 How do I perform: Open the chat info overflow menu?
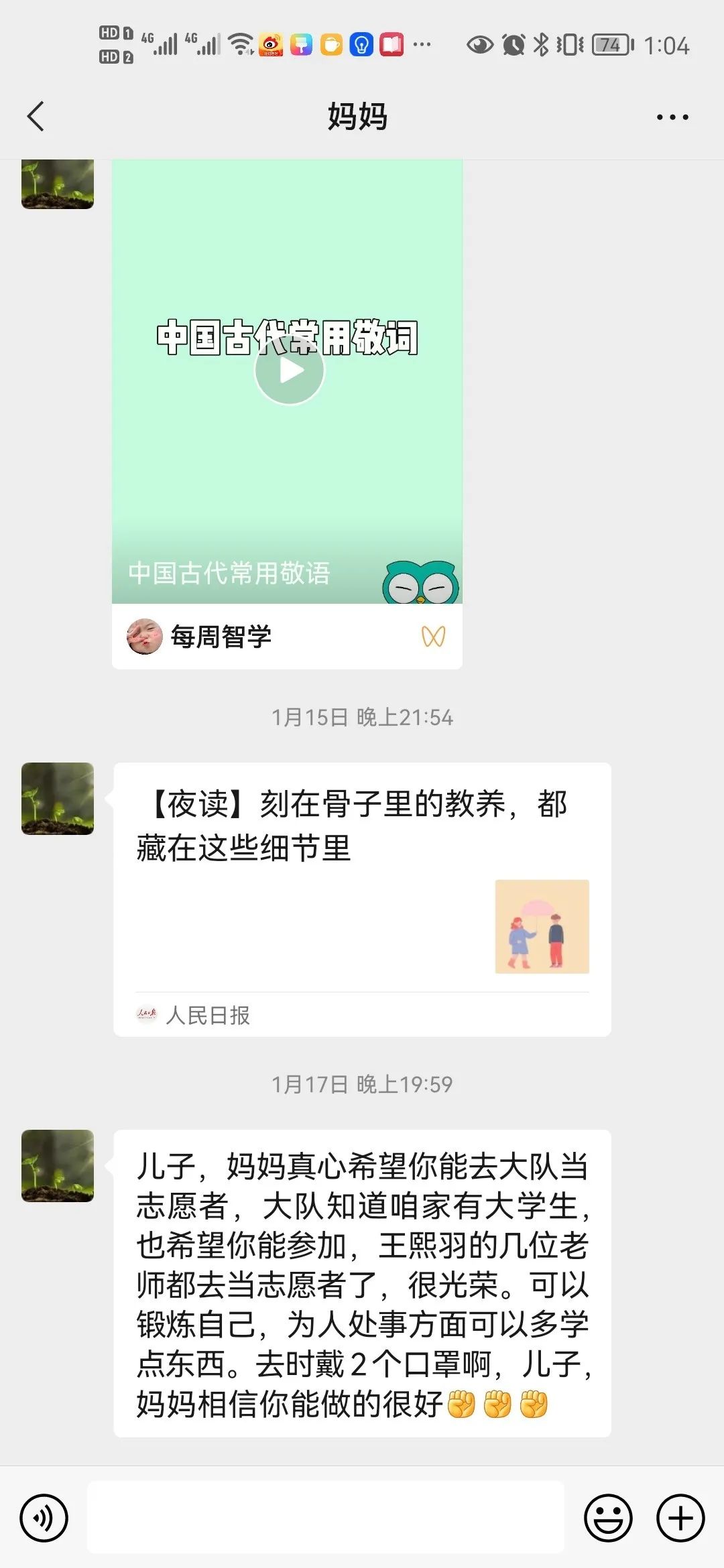672,117
